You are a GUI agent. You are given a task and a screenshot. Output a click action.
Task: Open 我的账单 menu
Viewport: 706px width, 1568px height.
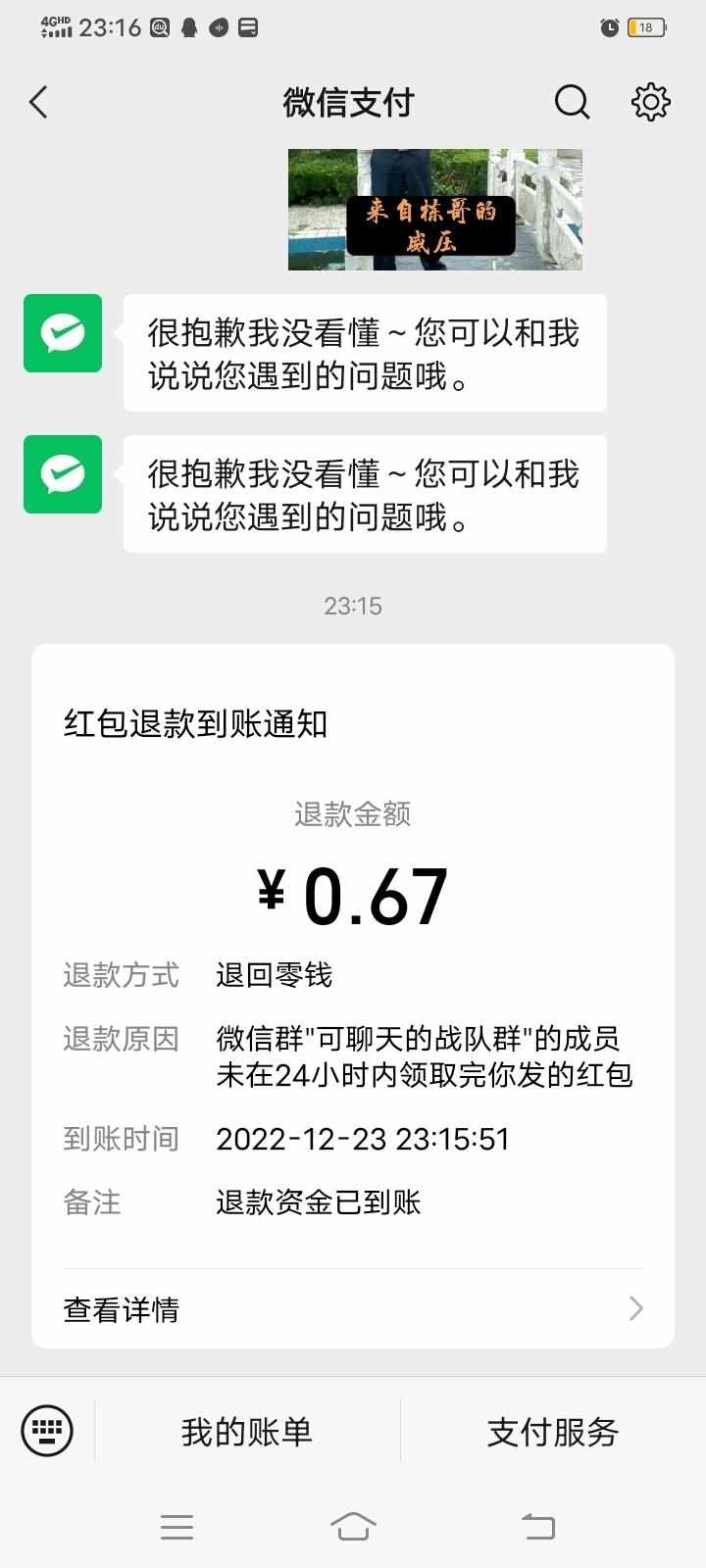point(247,1432)
